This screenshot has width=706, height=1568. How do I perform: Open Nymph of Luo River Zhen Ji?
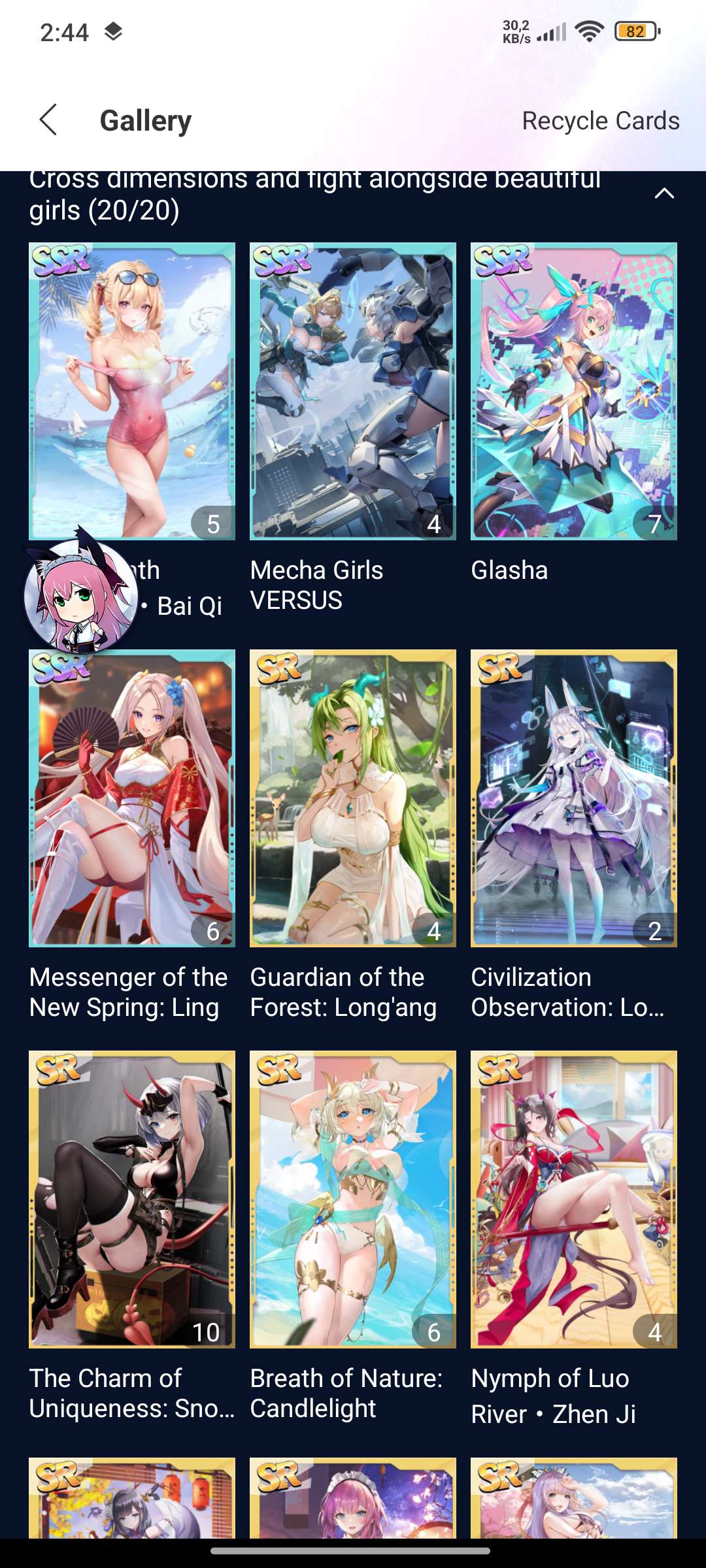pyautogui.click(x=573, y=1199)
